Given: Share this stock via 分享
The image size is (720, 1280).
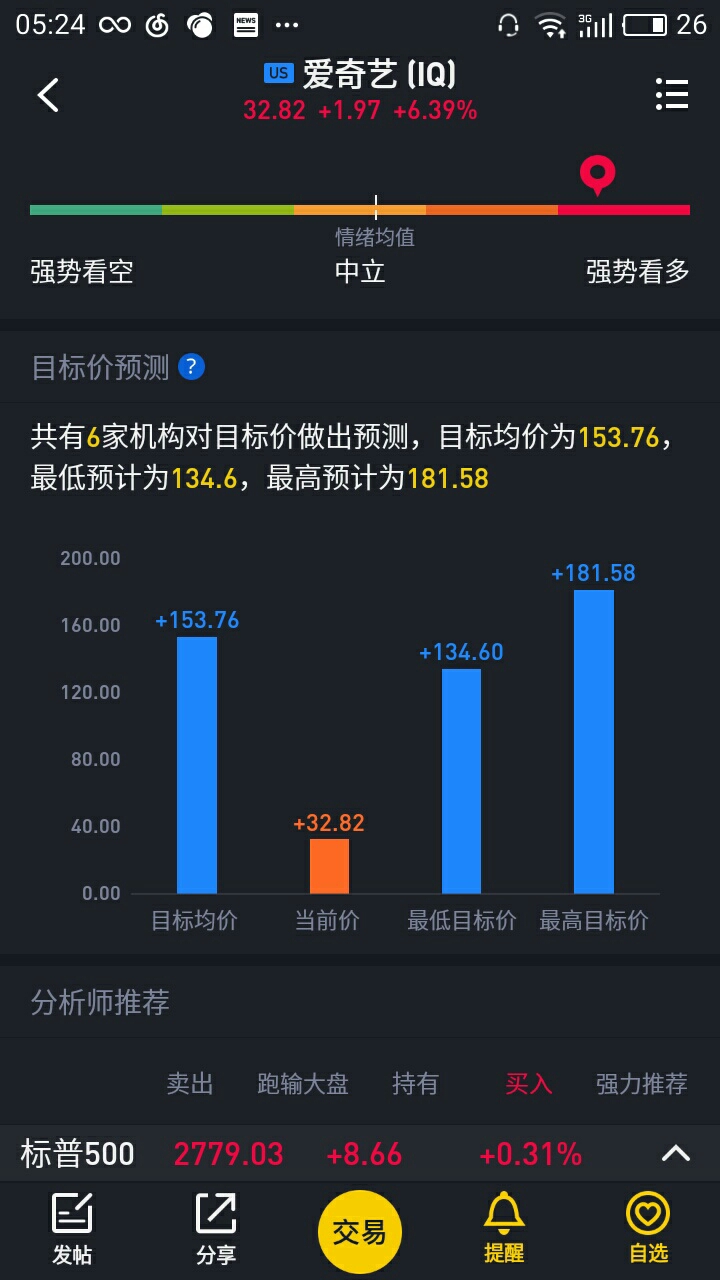Looking at the screenshot, I should [216, 1229].
